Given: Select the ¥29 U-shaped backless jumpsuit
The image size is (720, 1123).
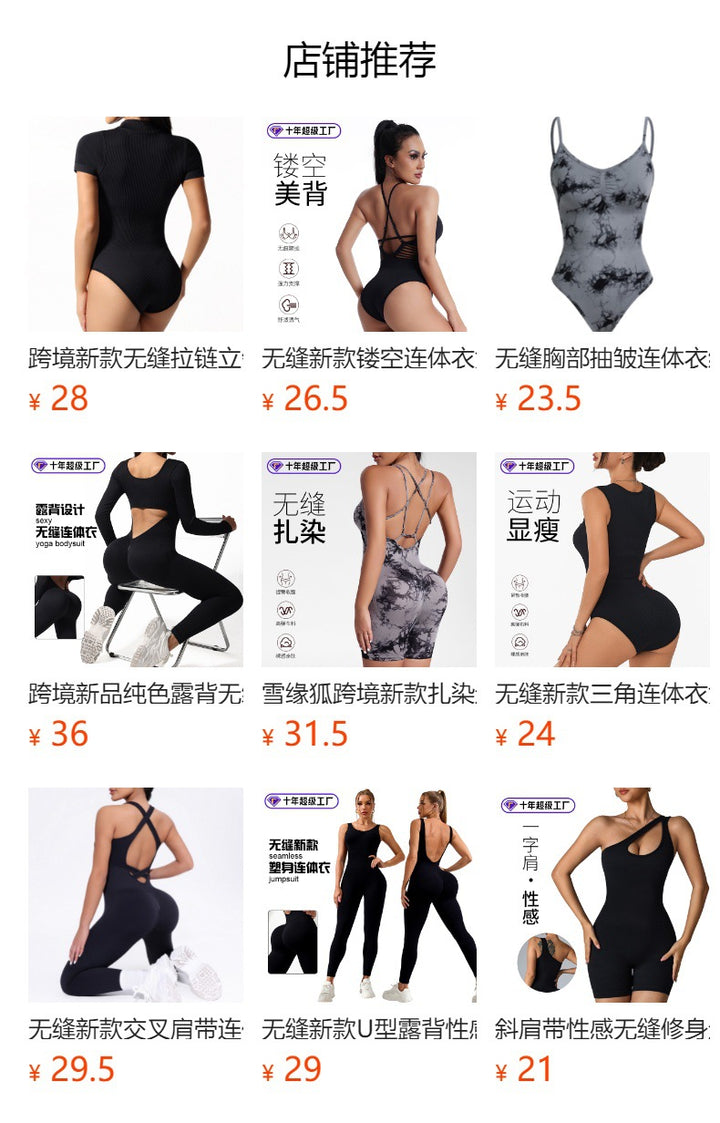Looking at the screenshot, I should click(369, 894).
